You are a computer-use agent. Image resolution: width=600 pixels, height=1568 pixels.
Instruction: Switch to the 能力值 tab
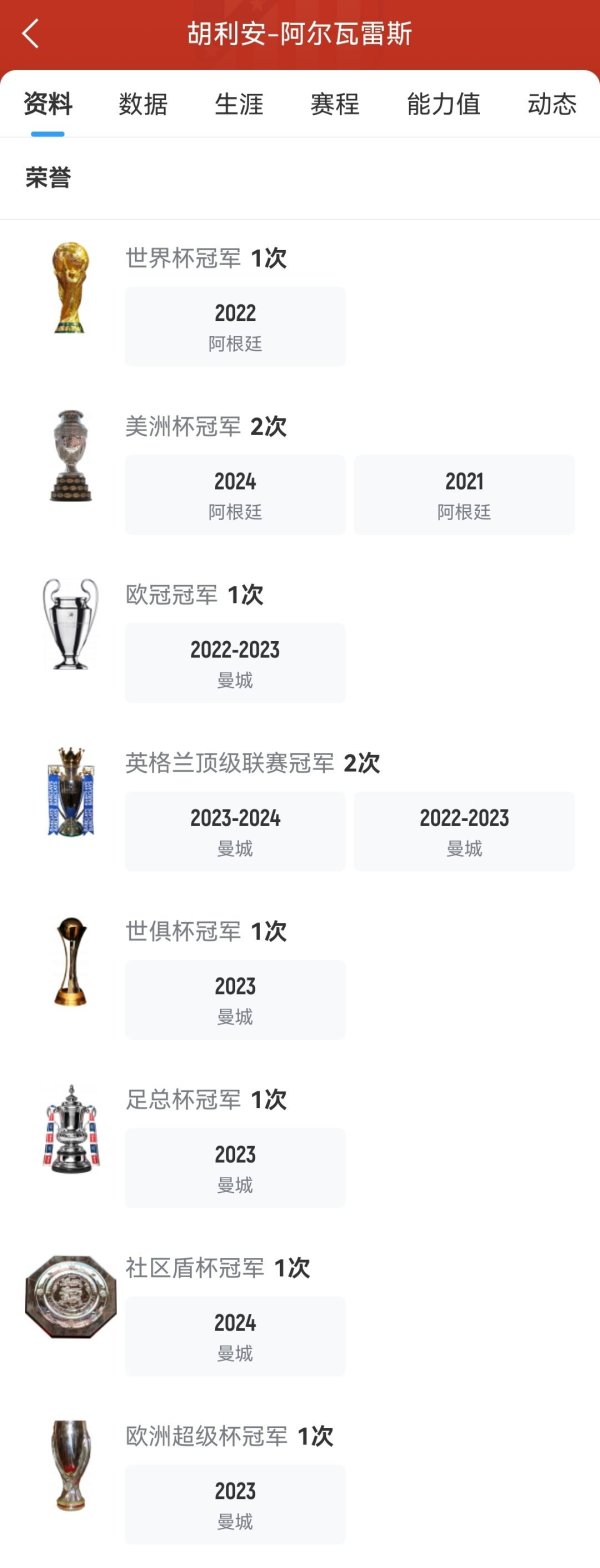tap(443, 104)
